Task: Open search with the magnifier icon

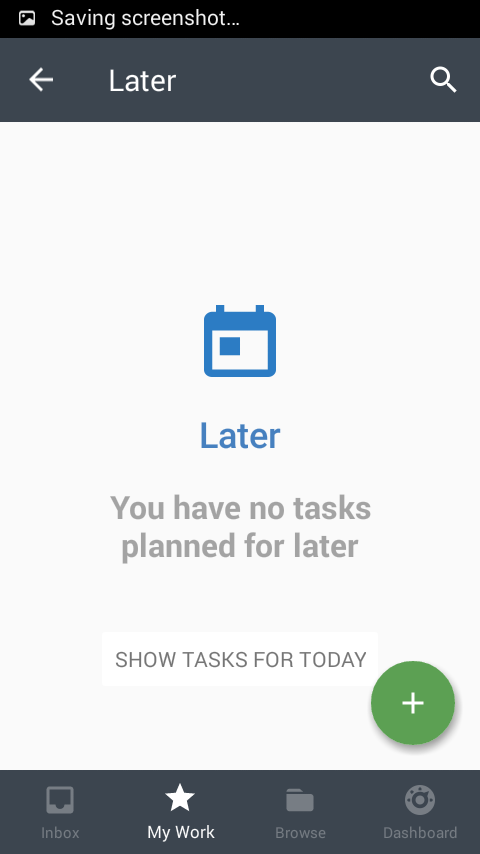Action: [443, 80]
